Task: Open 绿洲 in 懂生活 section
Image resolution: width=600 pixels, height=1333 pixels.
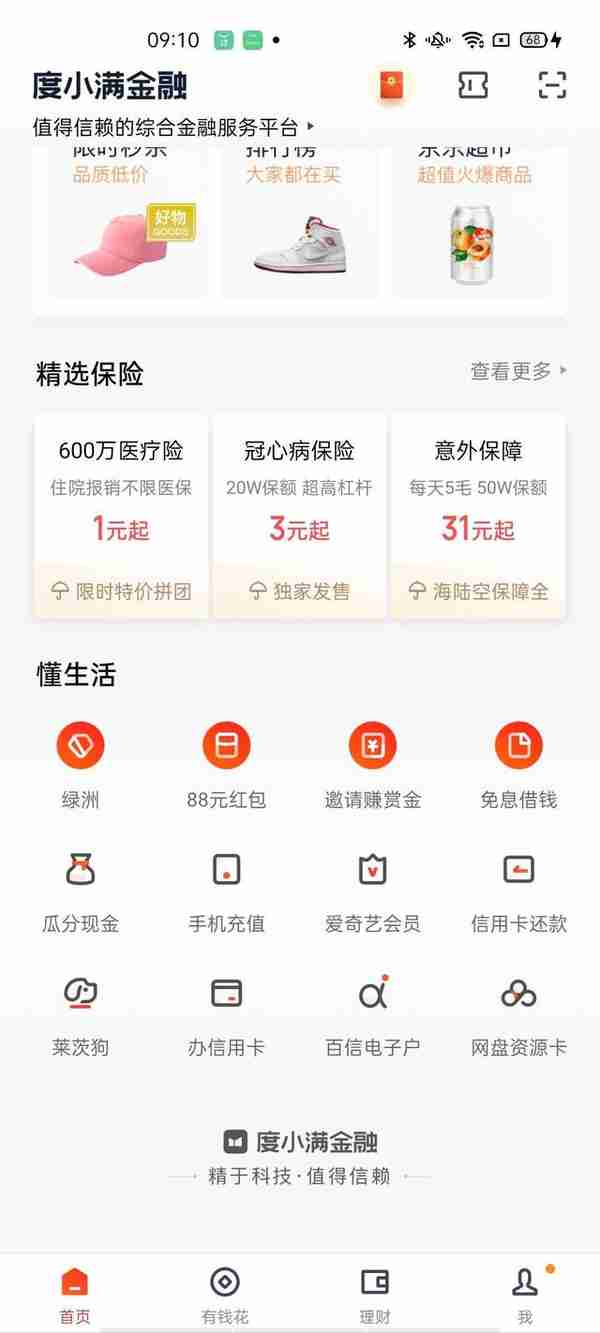Action: [x=80, y=765]
